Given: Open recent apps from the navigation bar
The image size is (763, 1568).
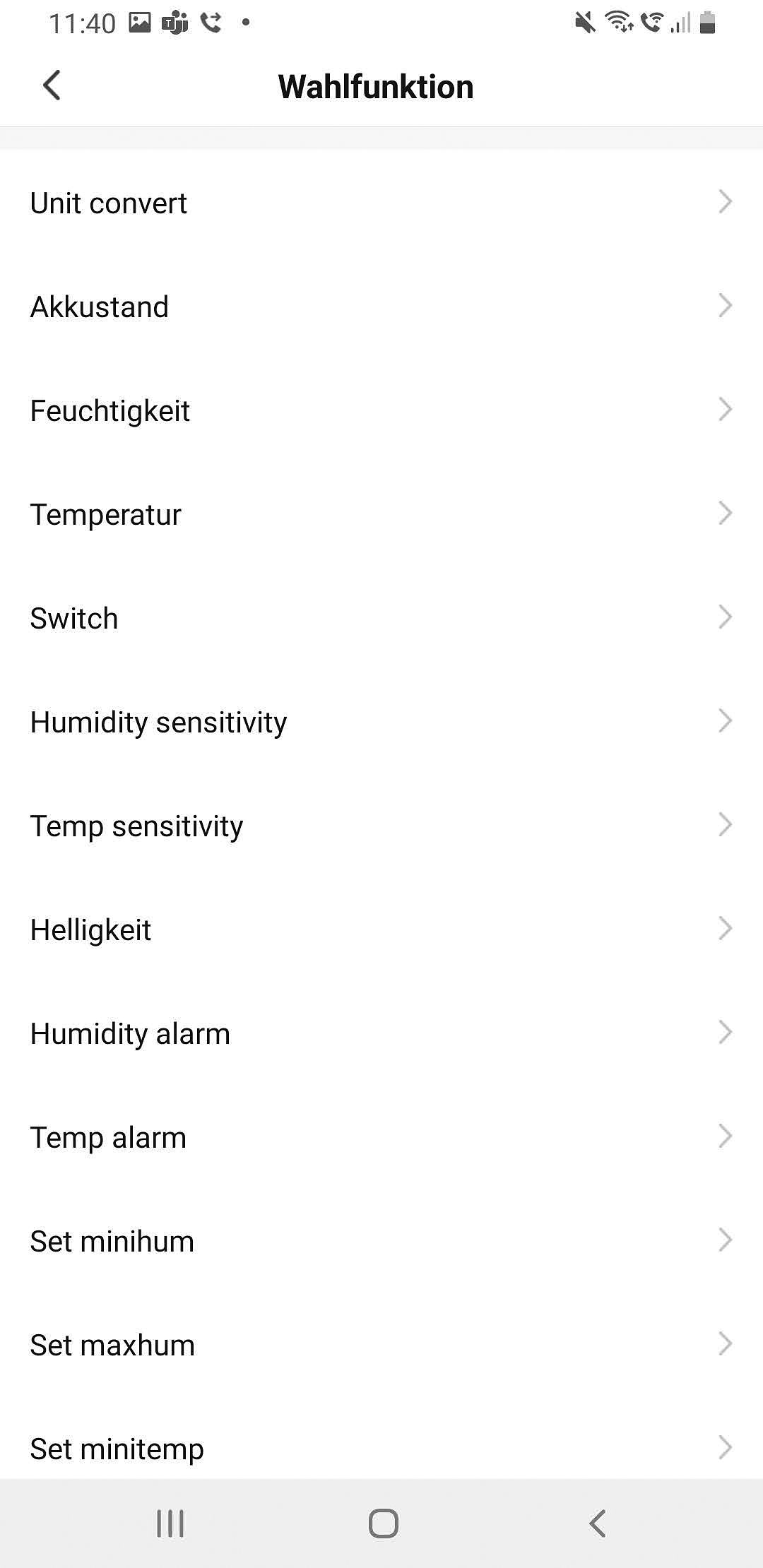Looking at the screenshot, I should (170, 1524).
